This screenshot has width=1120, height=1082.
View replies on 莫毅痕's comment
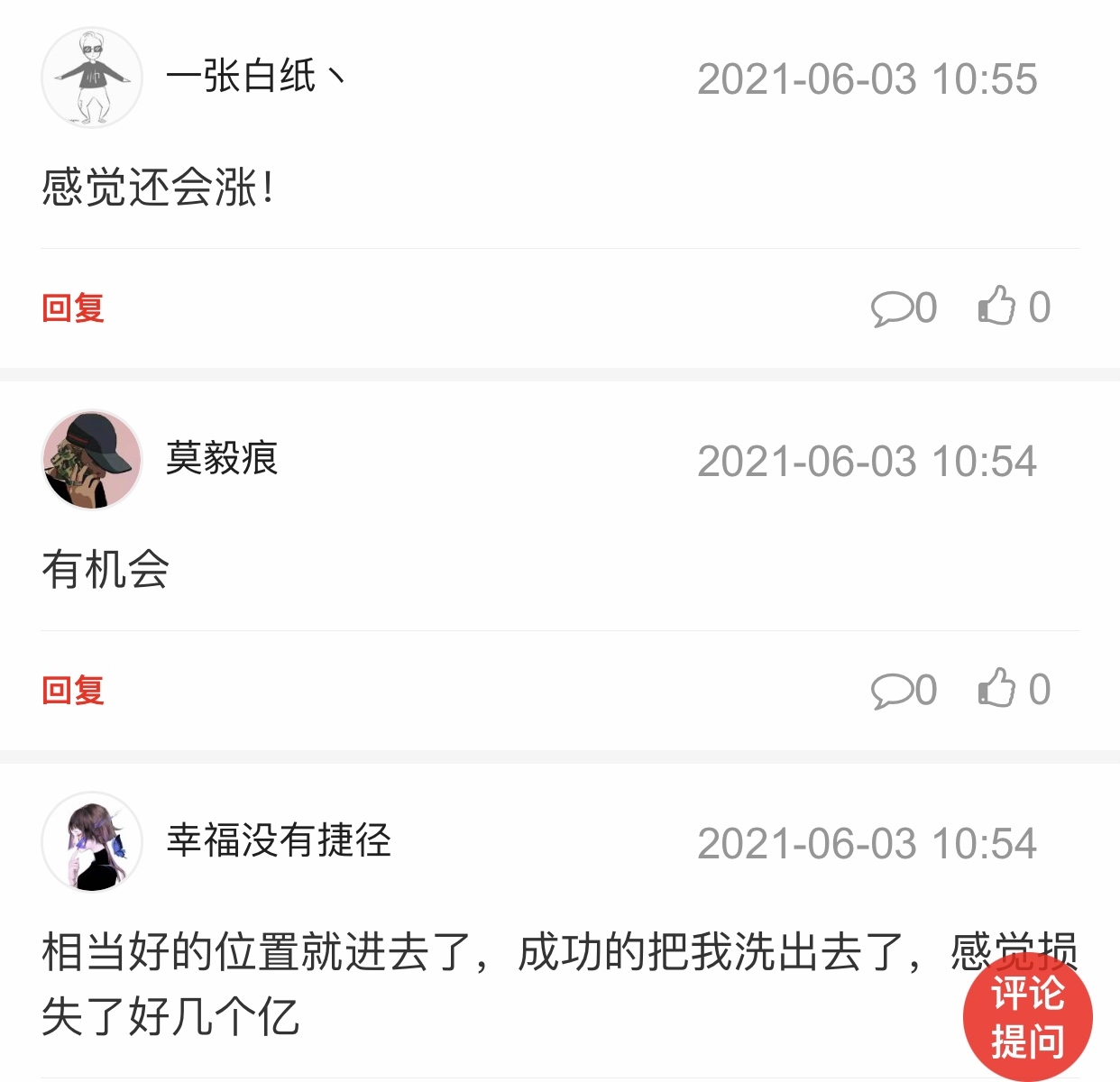904,691
